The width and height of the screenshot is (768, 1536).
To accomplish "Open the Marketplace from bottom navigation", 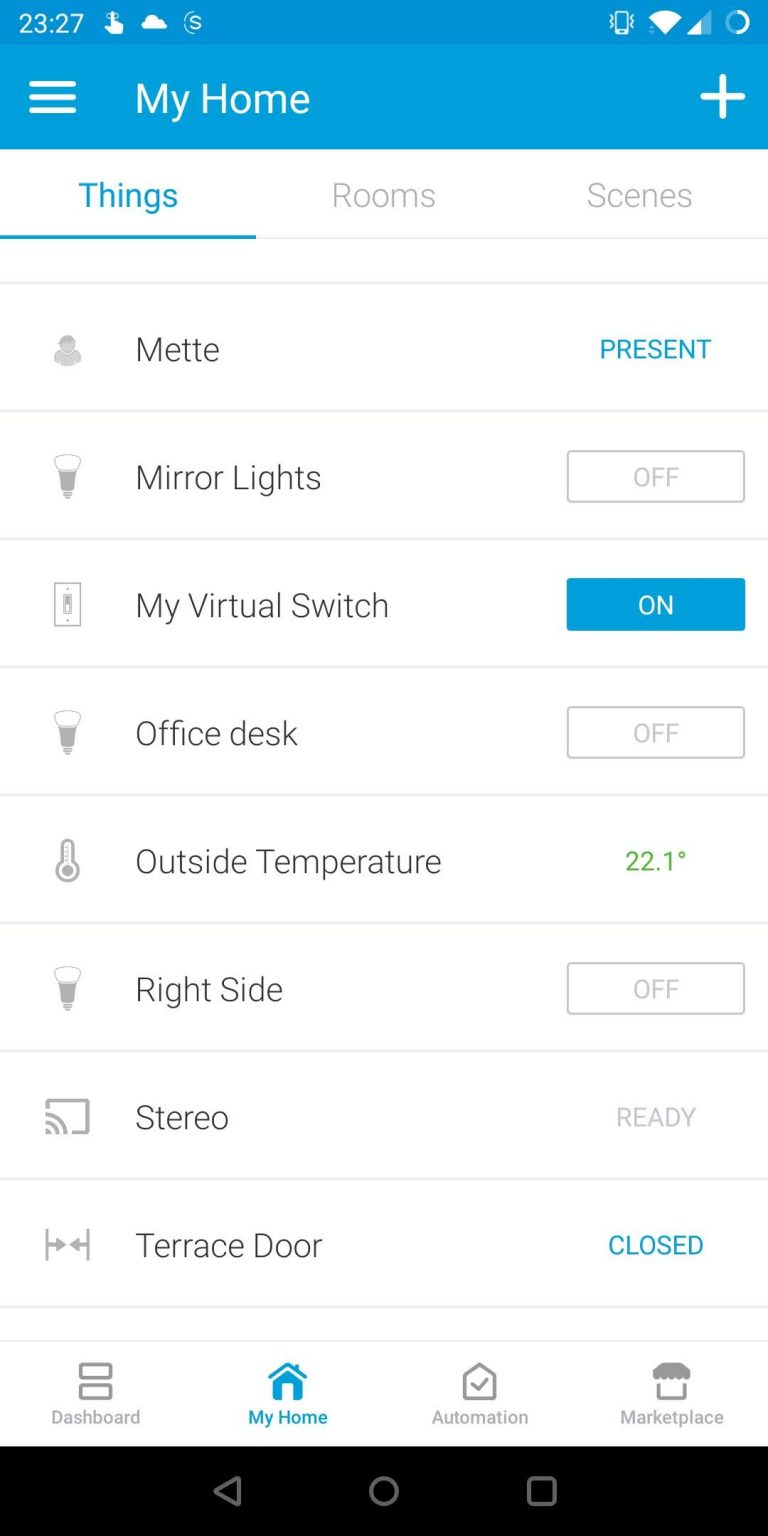I will 671,1392.
